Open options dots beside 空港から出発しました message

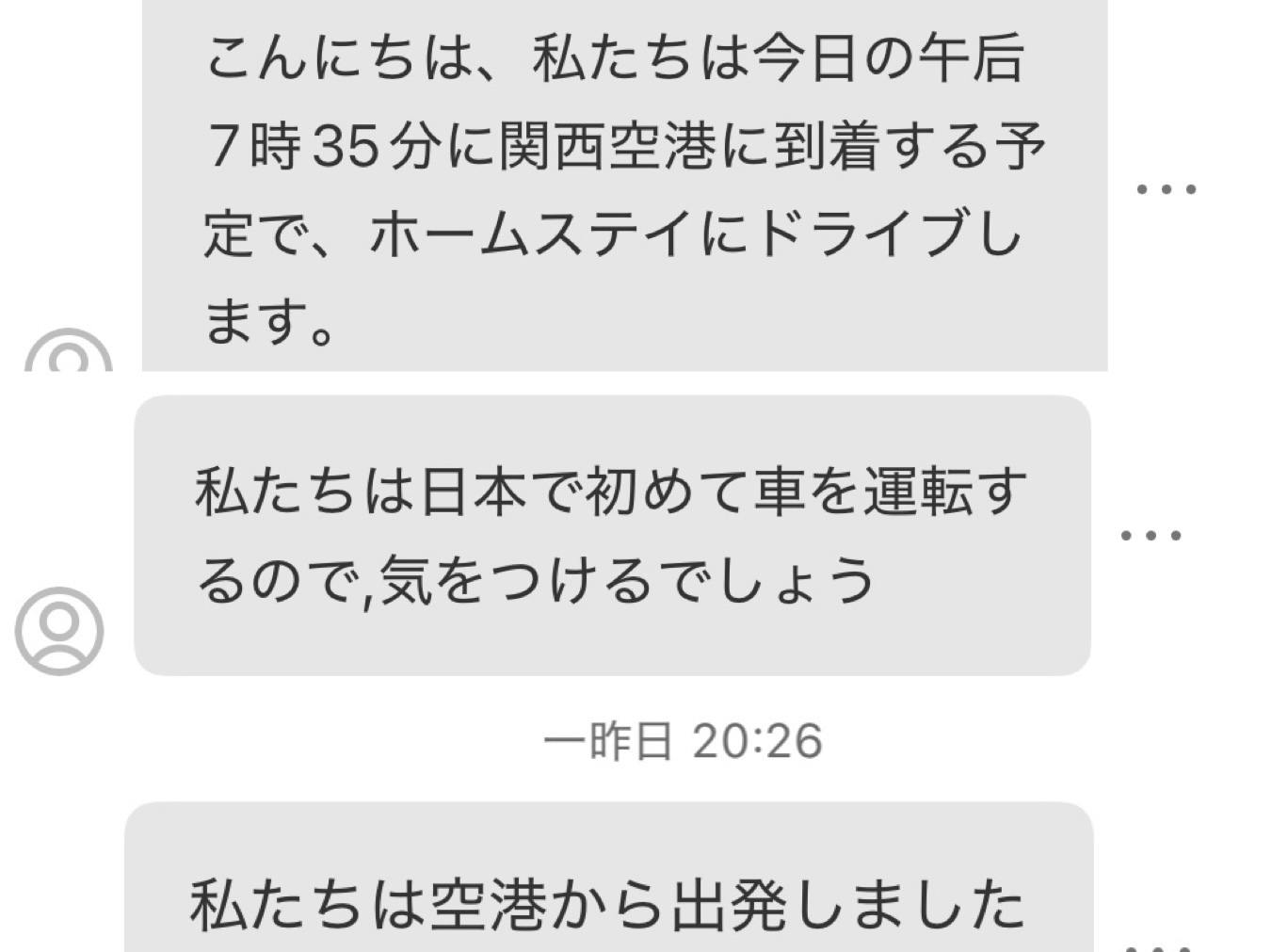pos(1158,944)
